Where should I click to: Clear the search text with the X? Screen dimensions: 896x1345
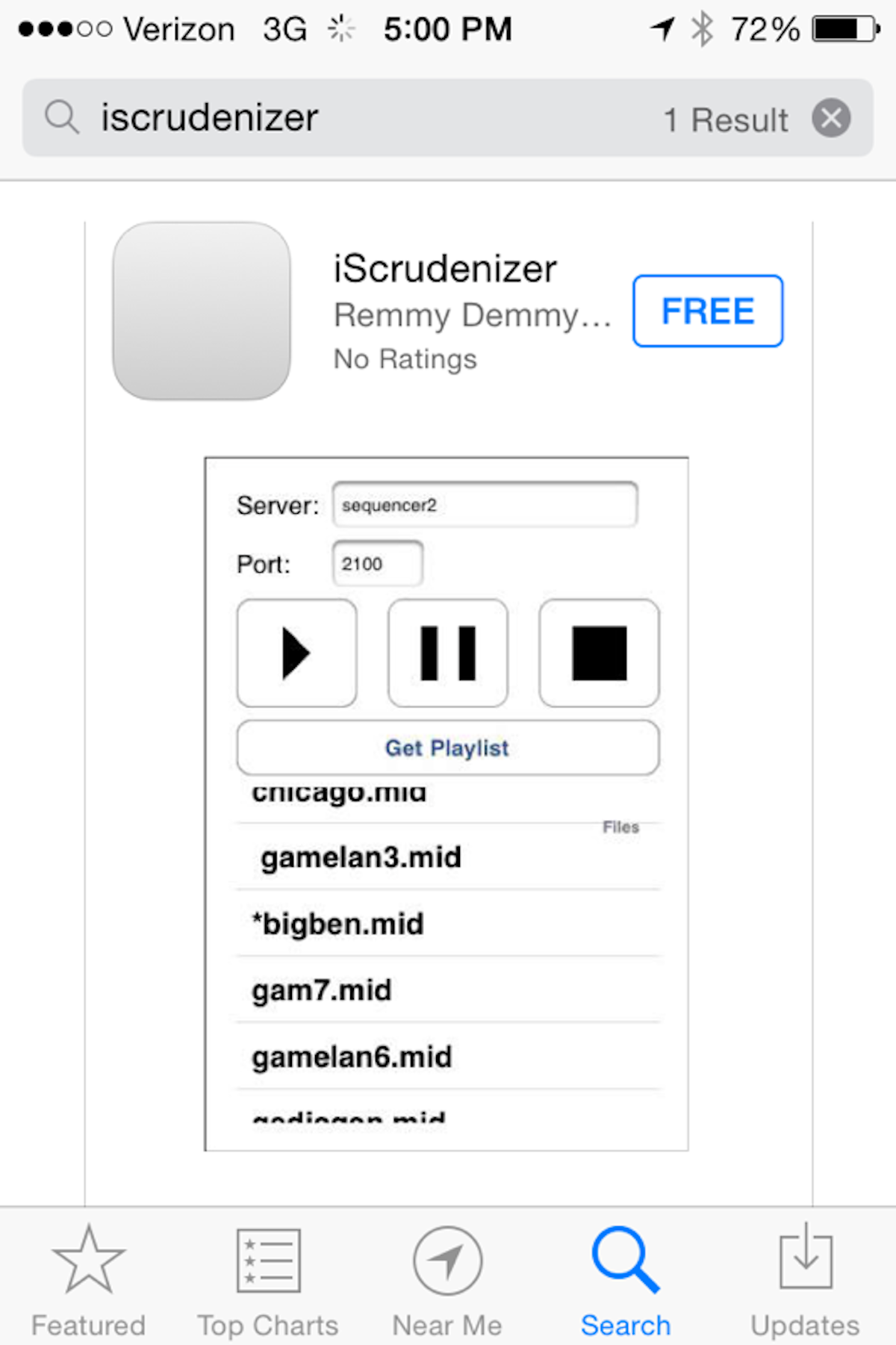click(x=831, y=118)
